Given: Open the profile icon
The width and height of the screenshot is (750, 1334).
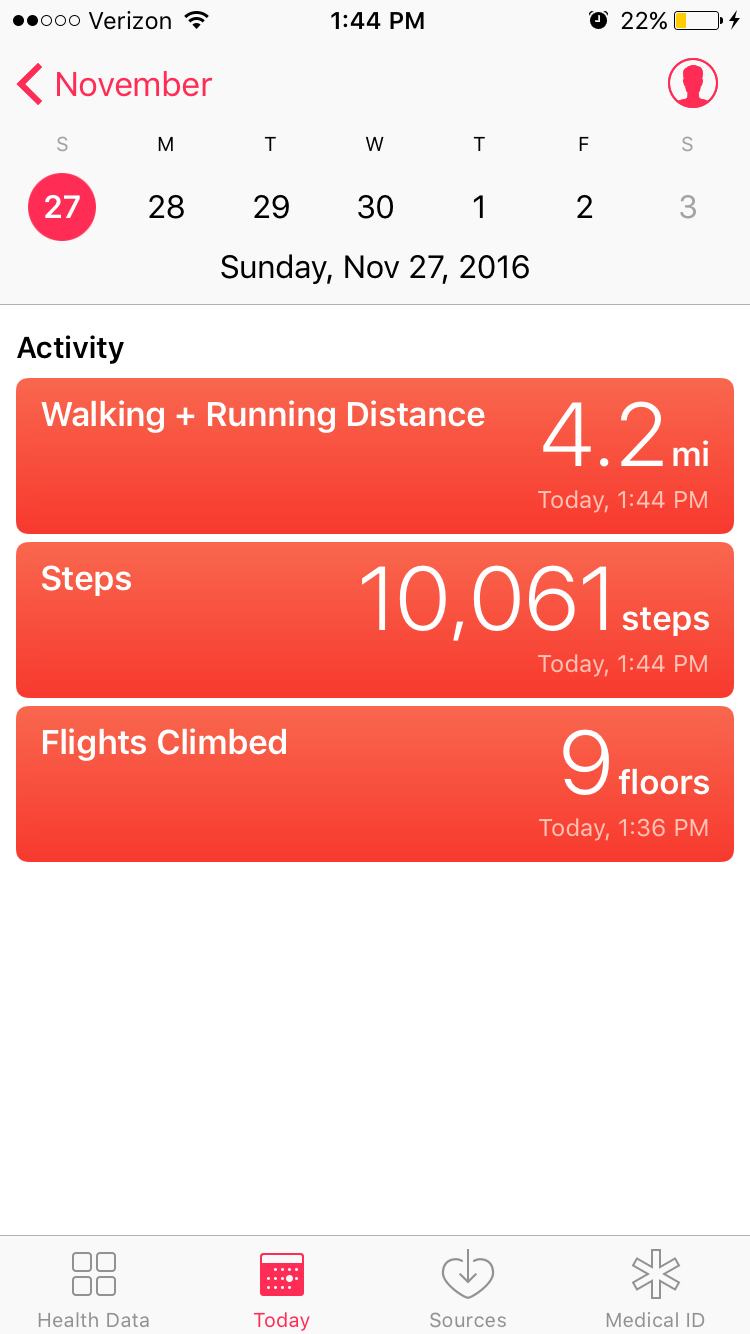Looking at the screenshot, I should tap(693, 83).
